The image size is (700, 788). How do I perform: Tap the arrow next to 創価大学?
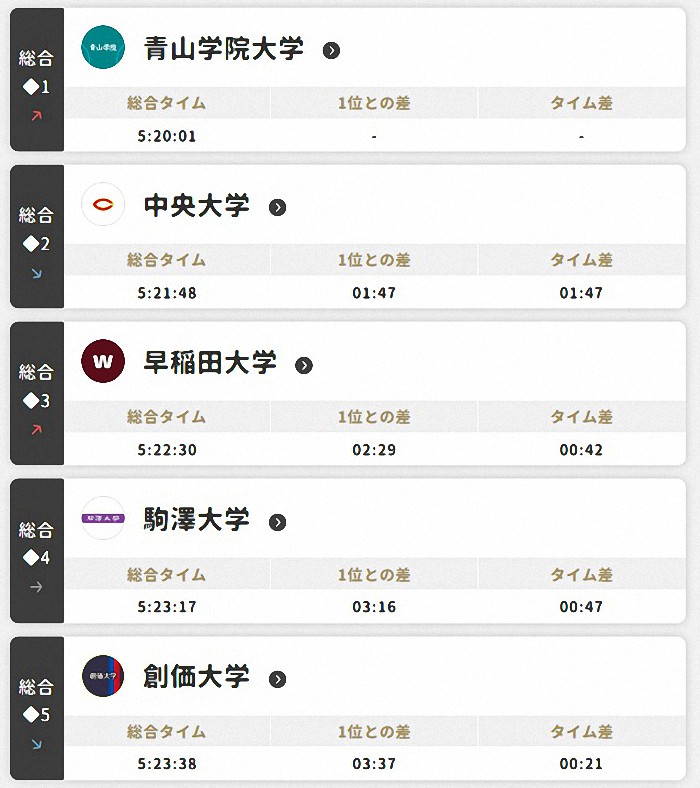(278, 679)
